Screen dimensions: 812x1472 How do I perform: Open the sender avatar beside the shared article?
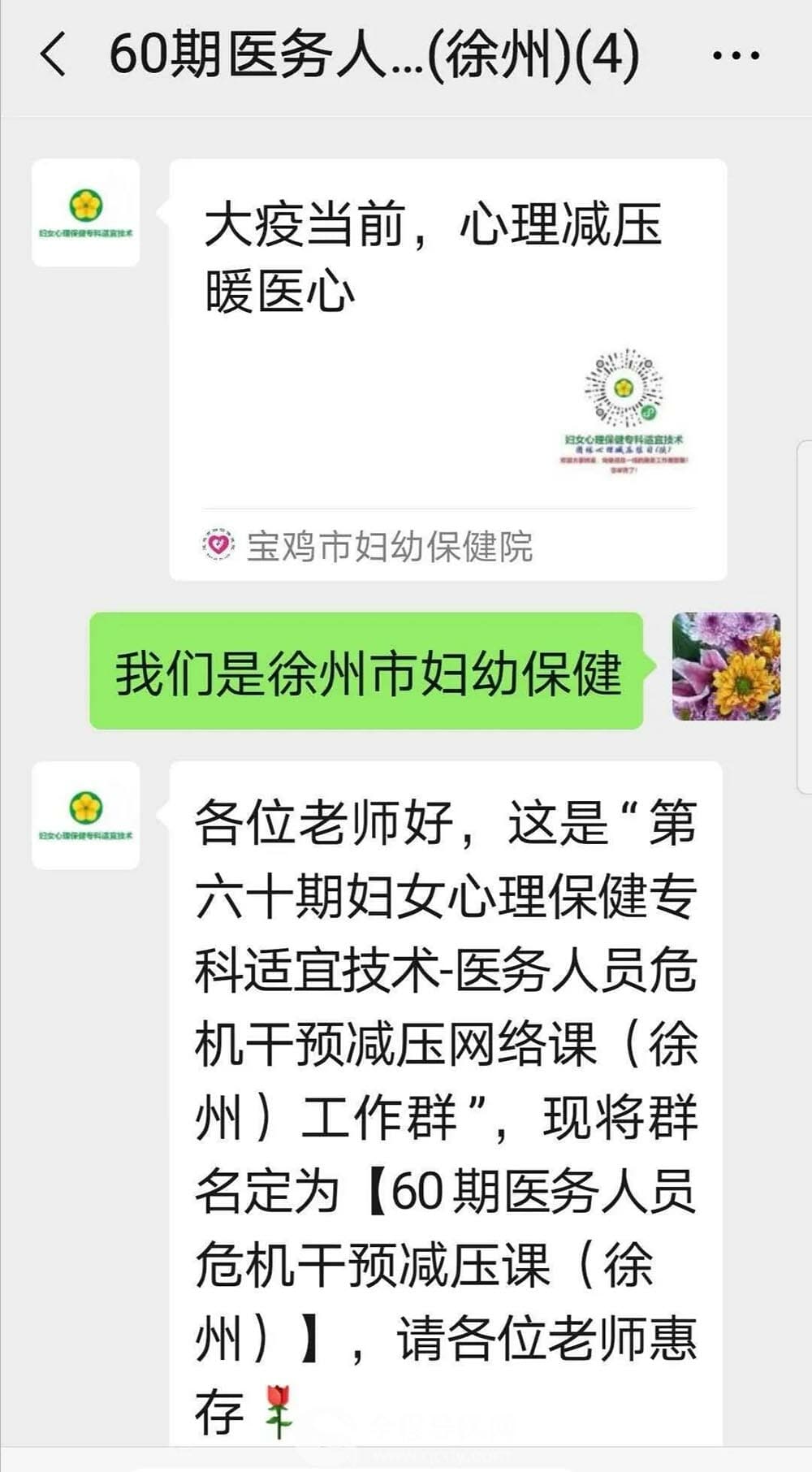[x=85, y=213]
